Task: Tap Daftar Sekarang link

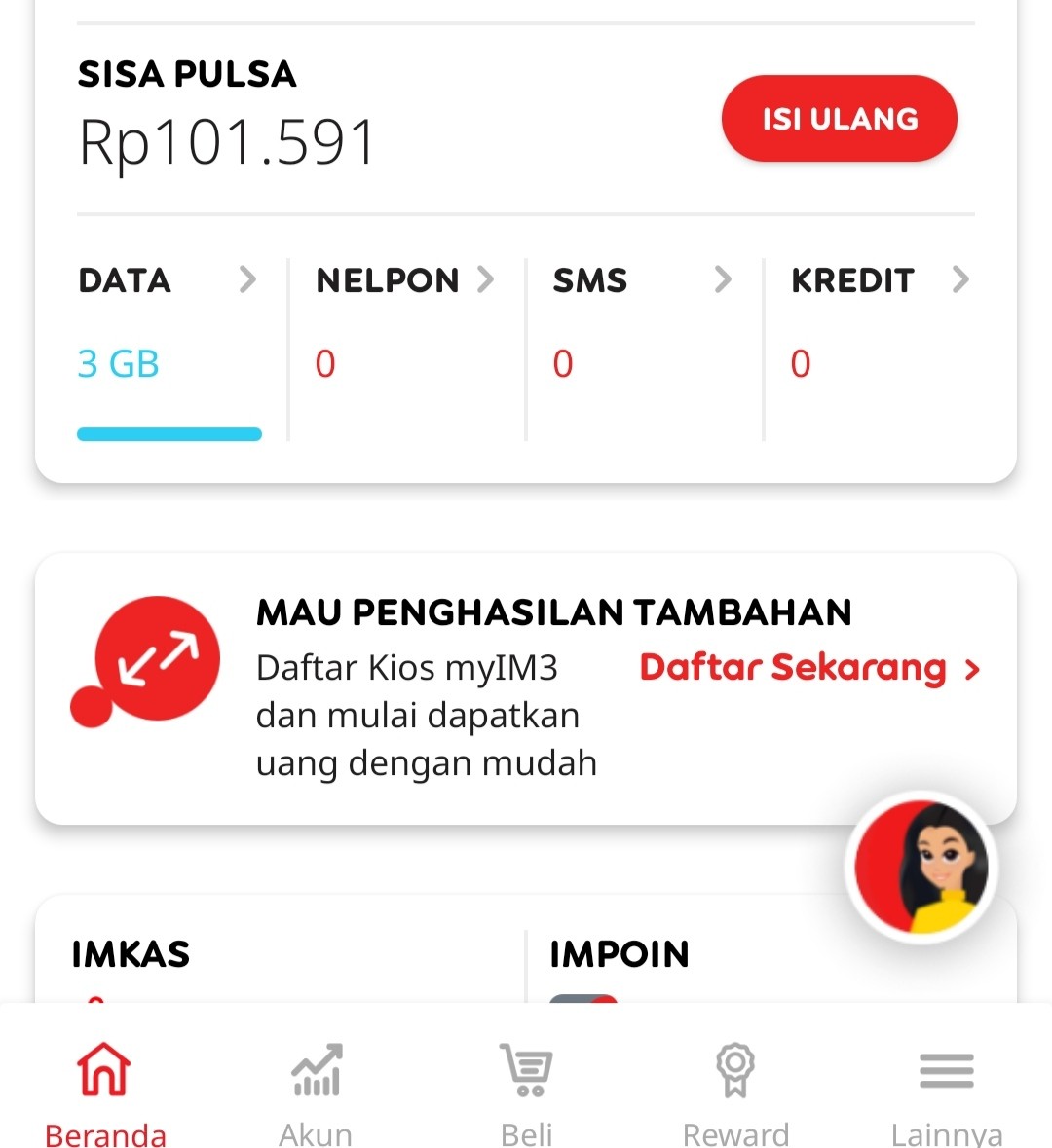Action: (808, 668)
